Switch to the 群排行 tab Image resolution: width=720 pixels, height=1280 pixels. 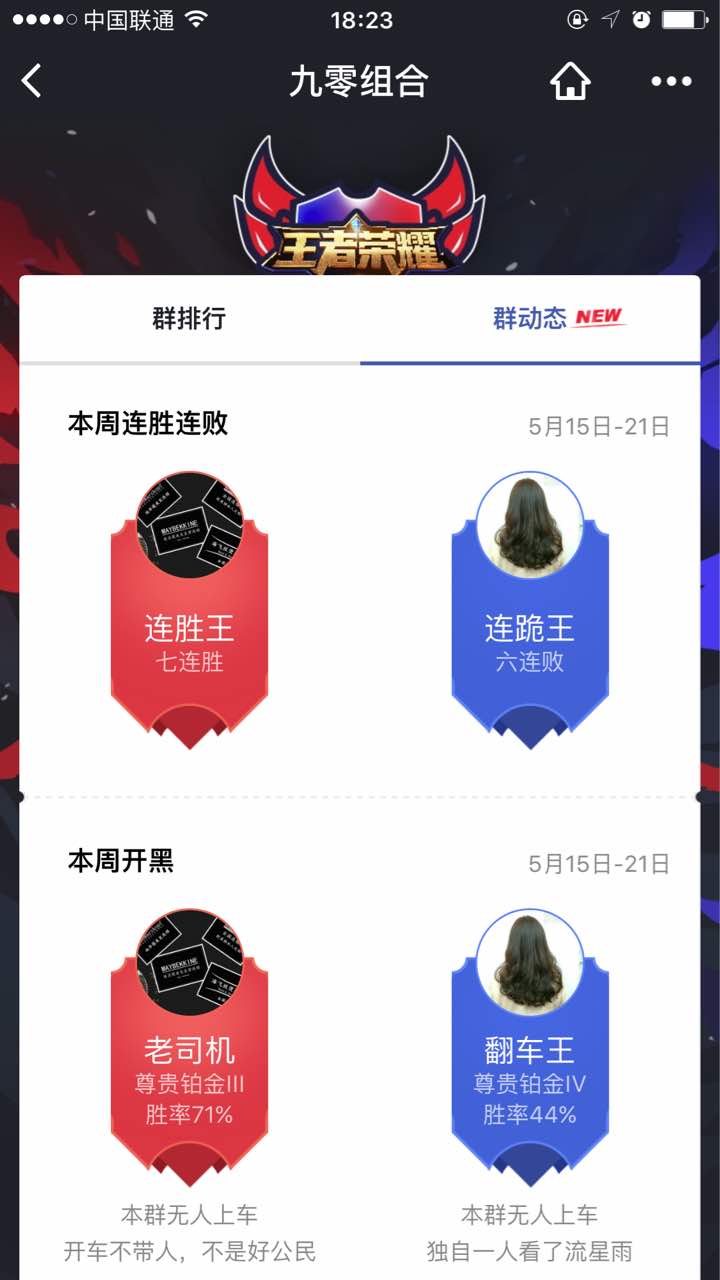coord(189,319)
